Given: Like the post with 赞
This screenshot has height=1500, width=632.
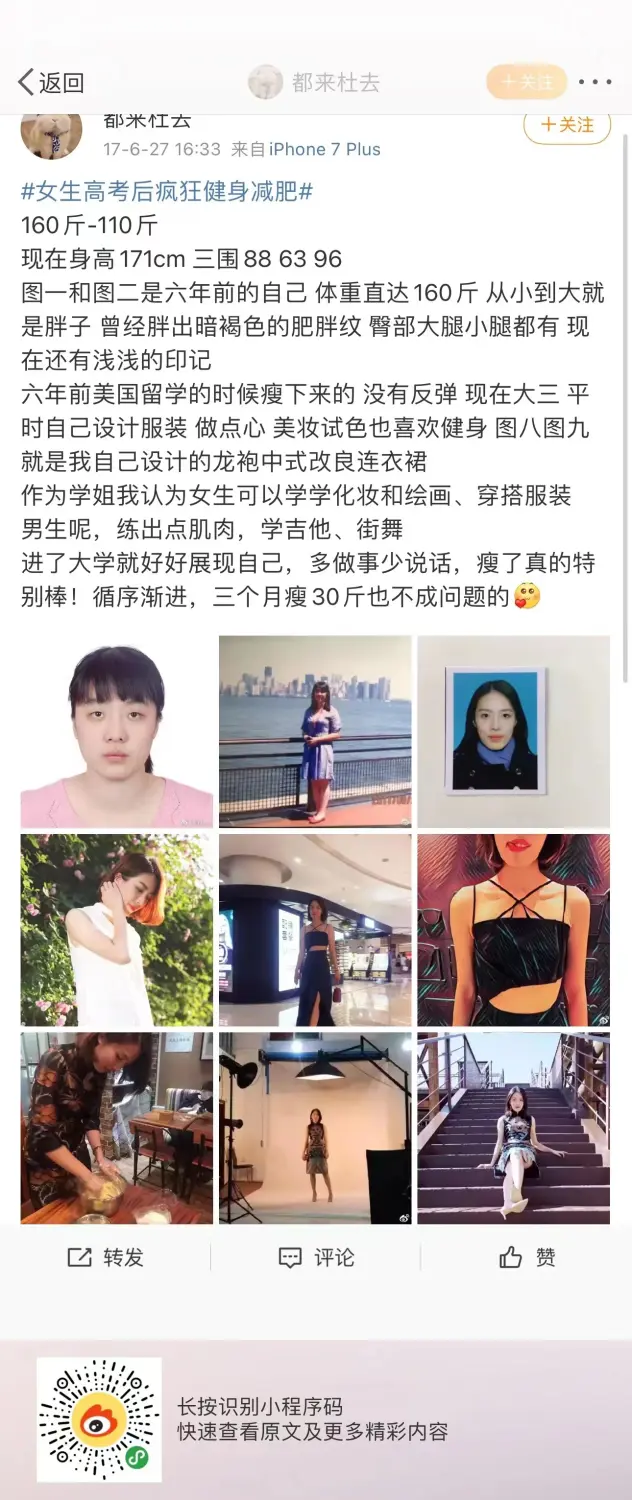Looking at the screenshot, I should pyautogui.click(x=527, y=1258).
